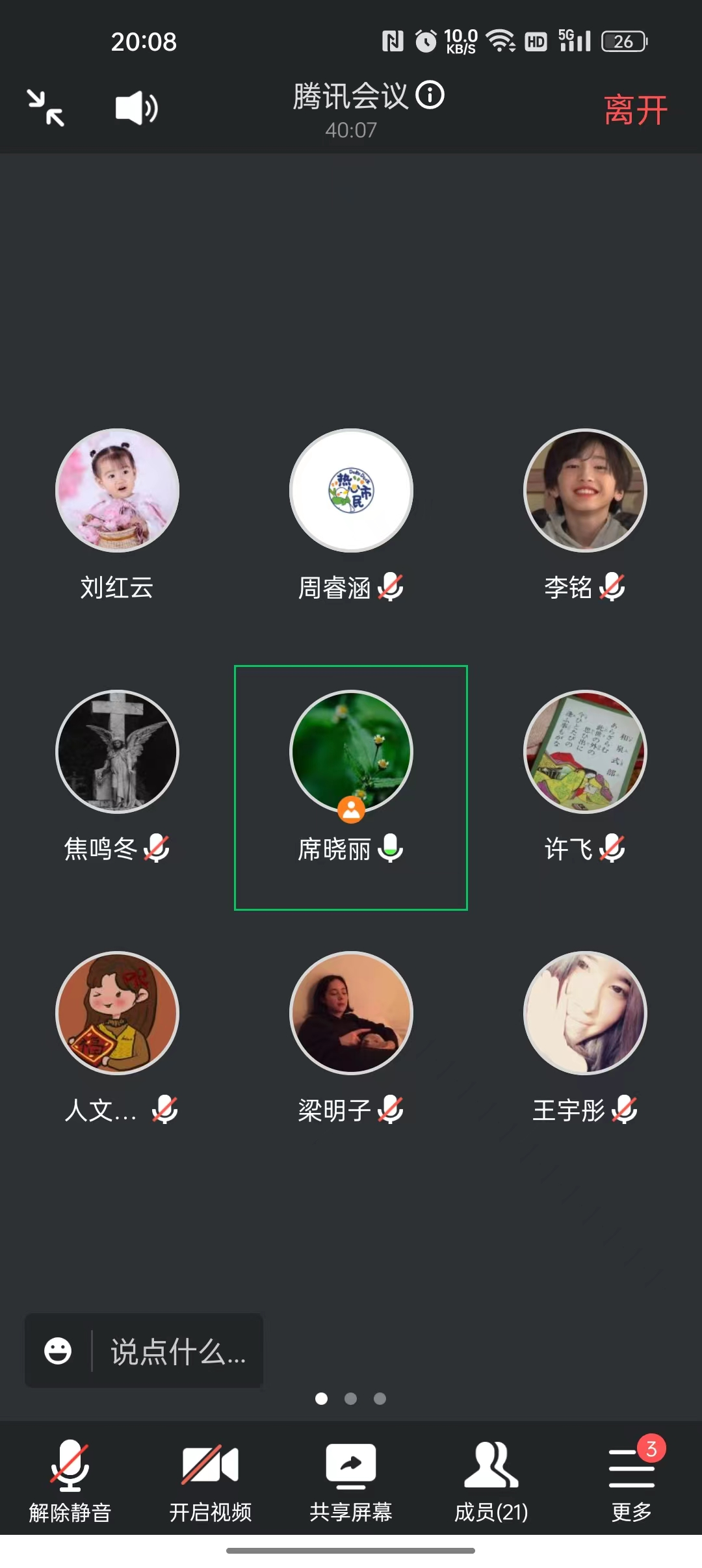702x1568 pixels.
Task: Tap the 说点什么 chat input
Action: pos(177,1352)
